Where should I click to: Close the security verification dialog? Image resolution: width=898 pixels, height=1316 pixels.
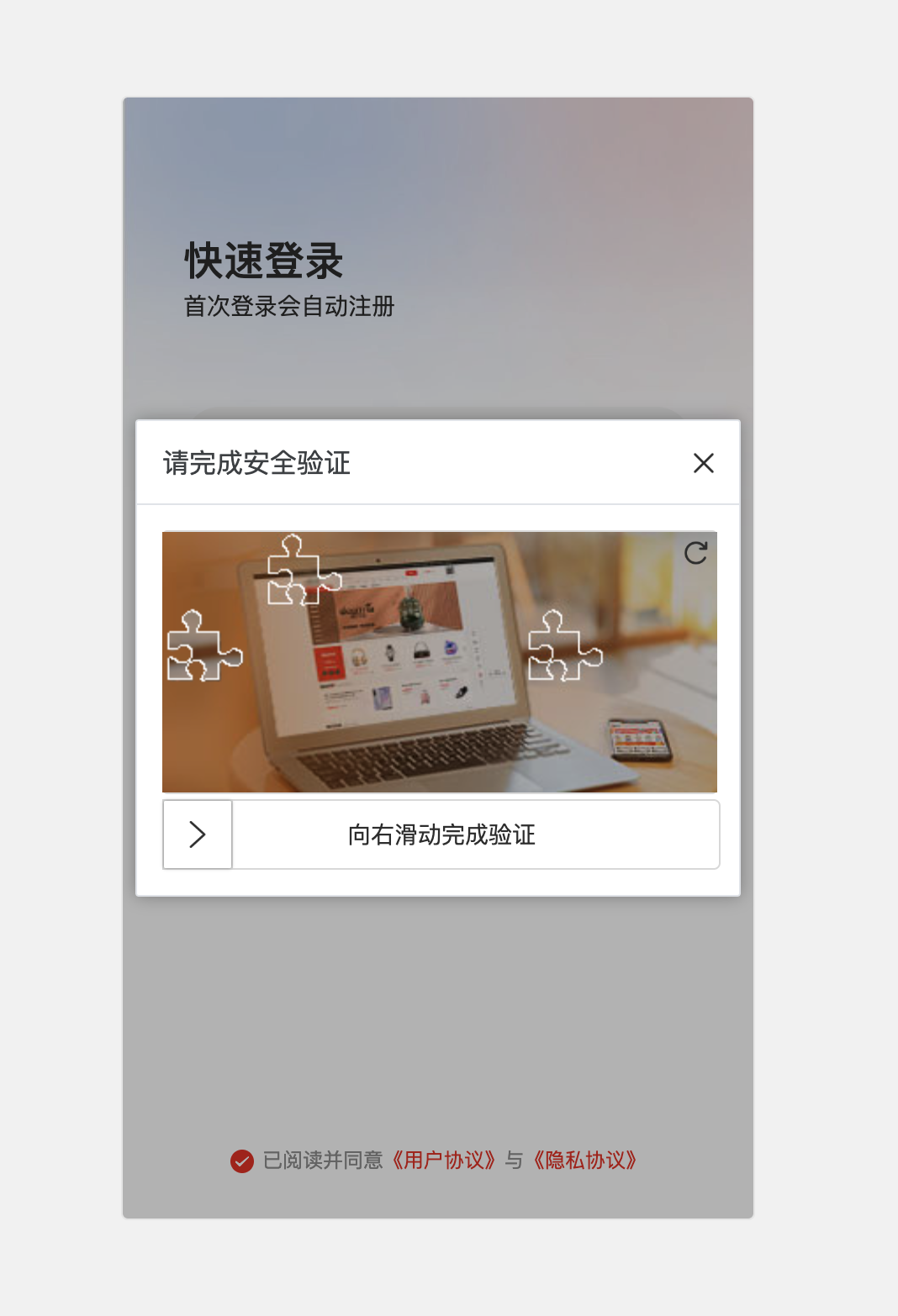tap(703, 463)
